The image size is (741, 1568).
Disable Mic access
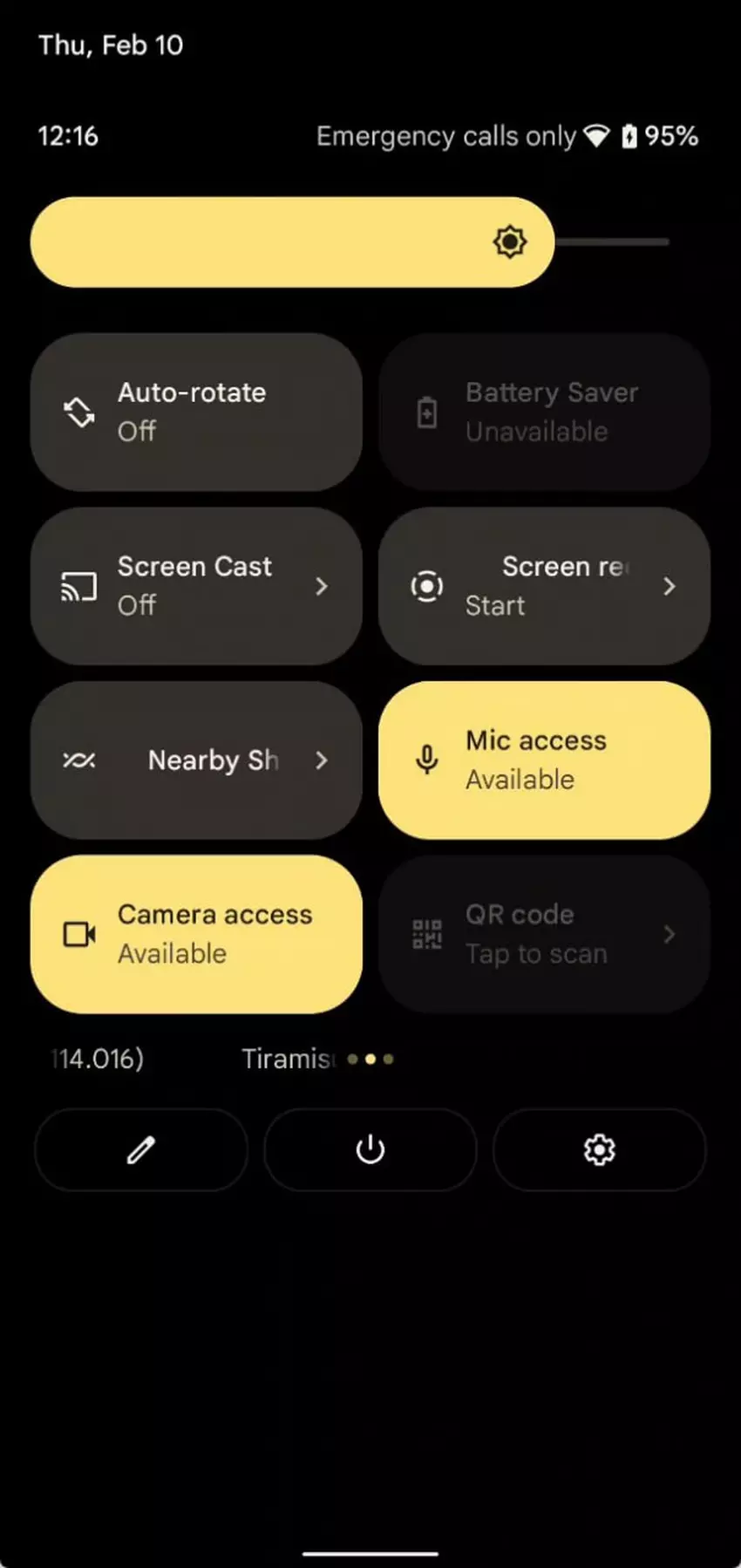(543, 760)
